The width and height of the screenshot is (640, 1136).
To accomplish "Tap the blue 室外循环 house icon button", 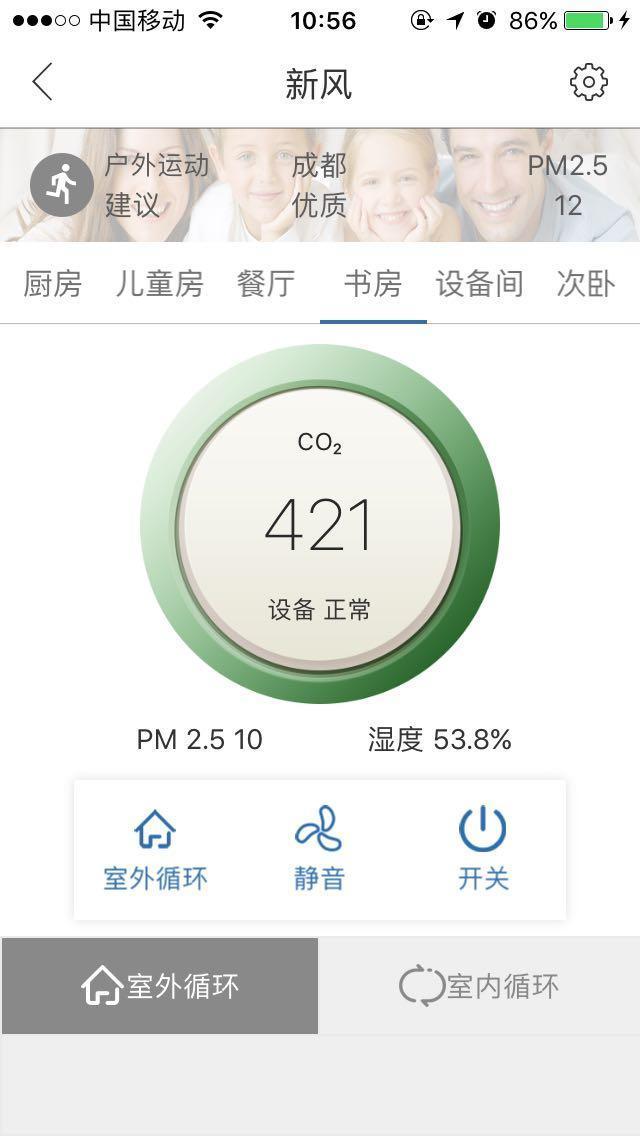I will [155, 850].
